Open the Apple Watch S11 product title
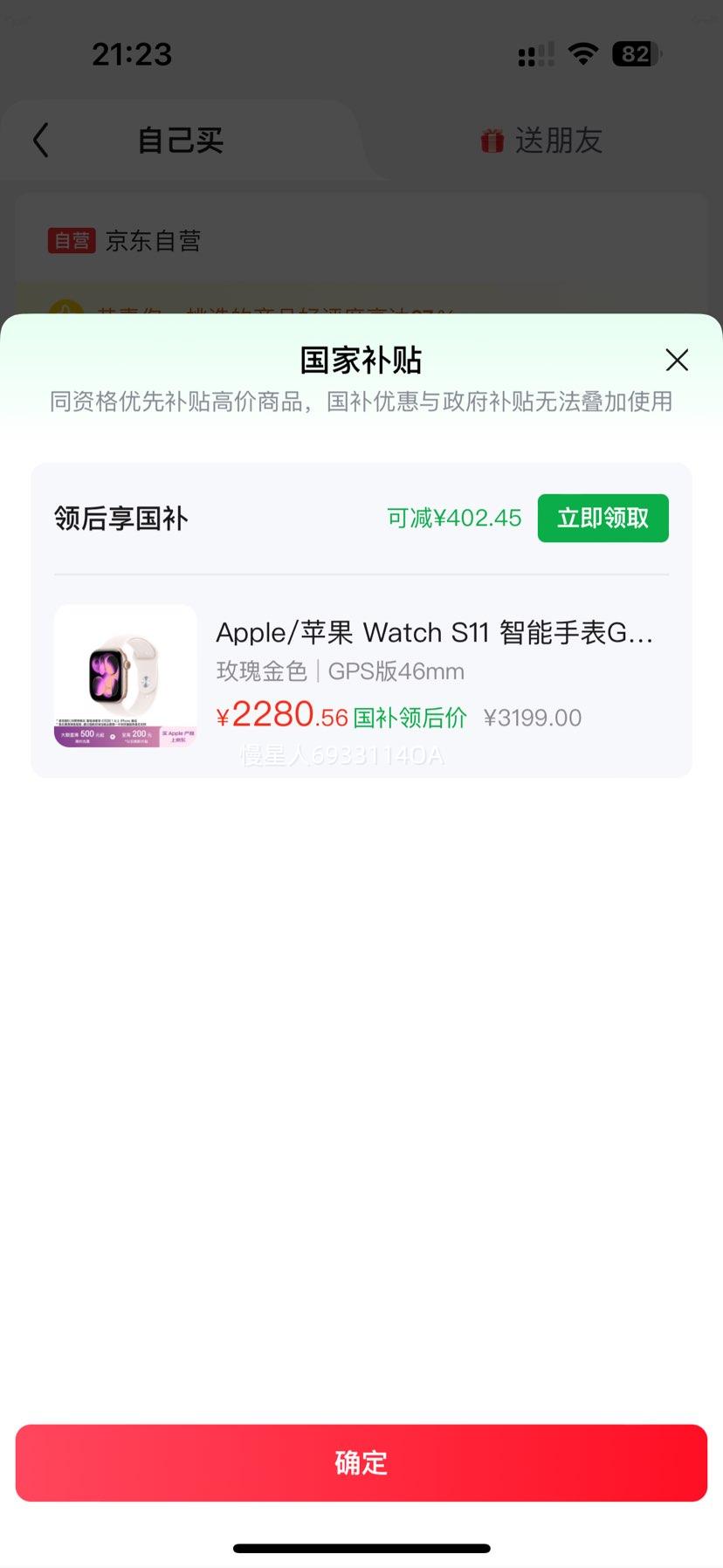The height and width of the screenshot is (1568, 723). point(435,631)
